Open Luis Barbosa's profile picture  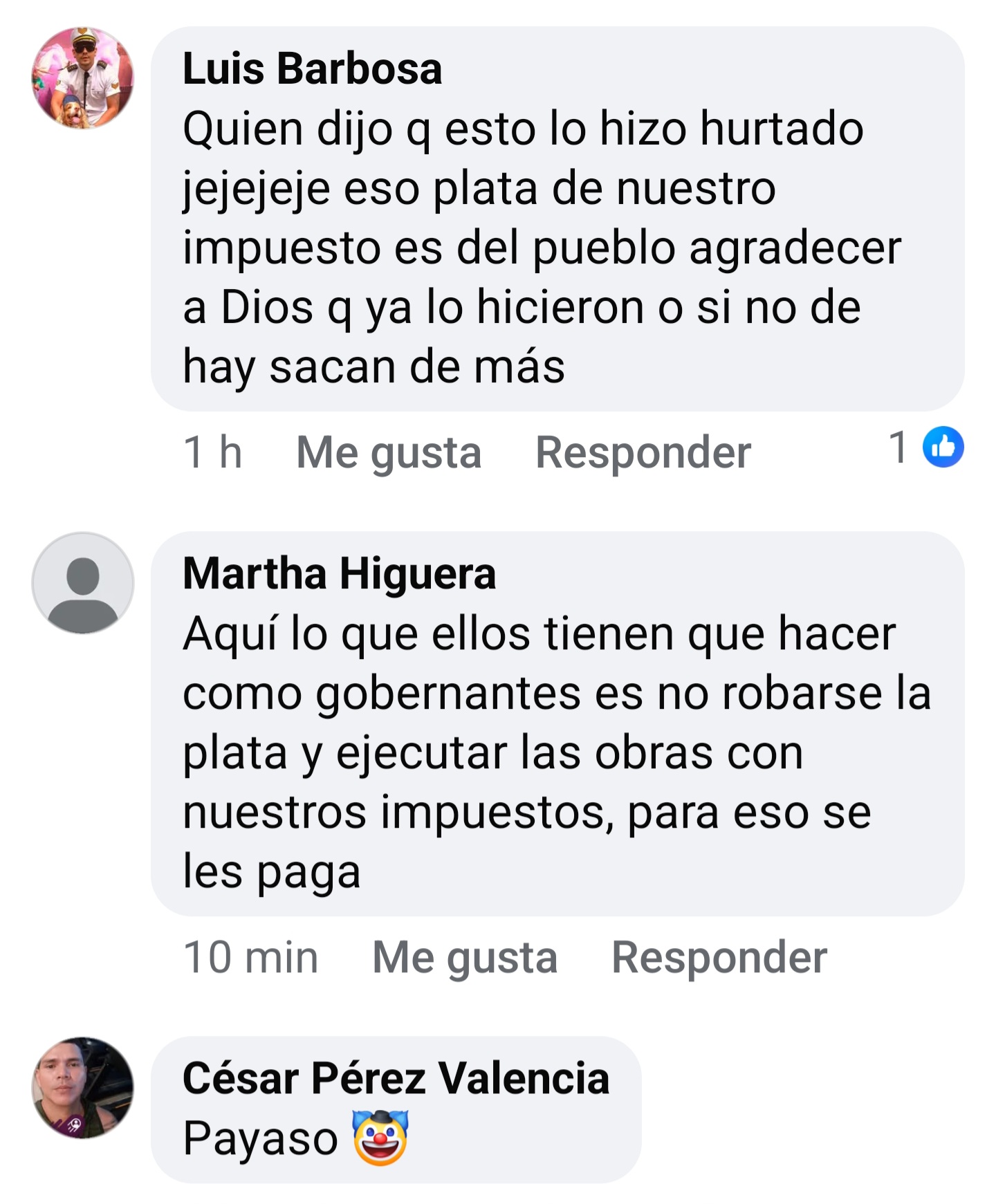[82, 78]
